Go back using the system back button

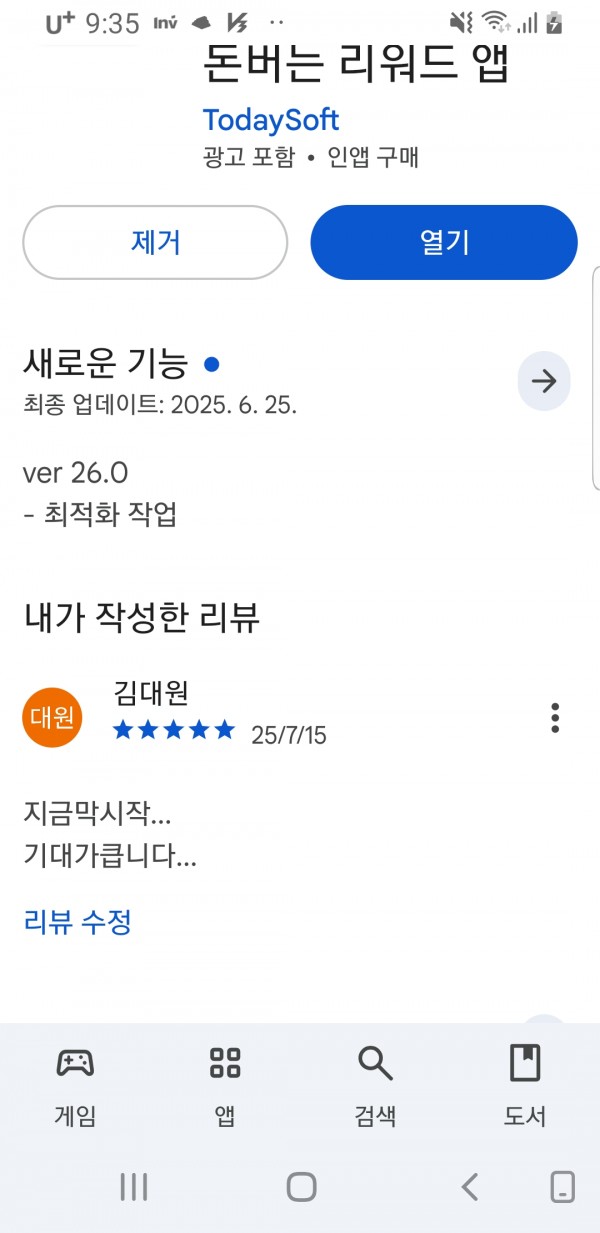coord(469,1187)
